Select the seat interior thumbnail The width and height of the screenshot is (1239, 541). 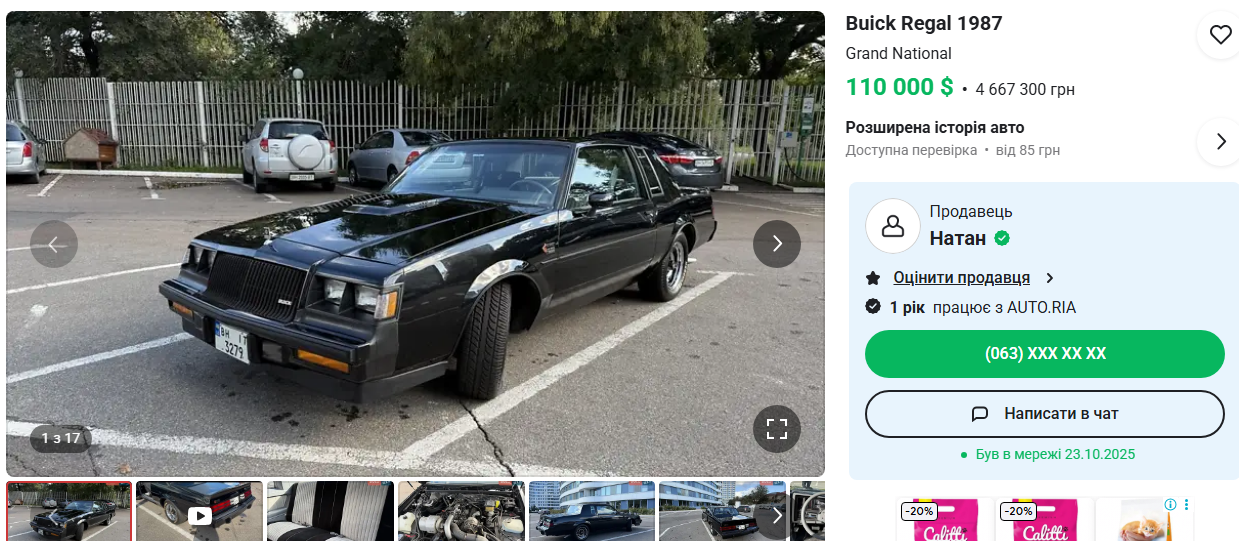329,512
